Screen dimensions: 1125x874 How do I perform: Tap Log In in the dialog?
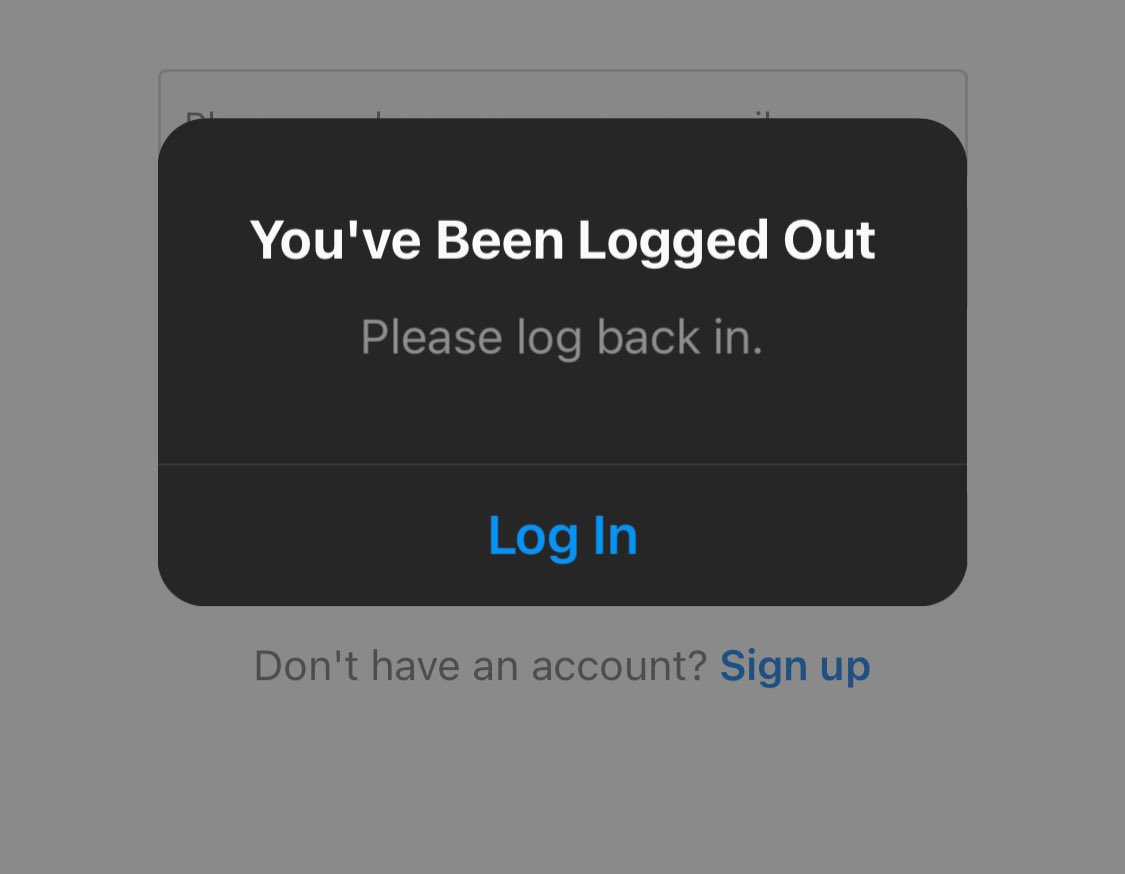(x=562, y=536)
